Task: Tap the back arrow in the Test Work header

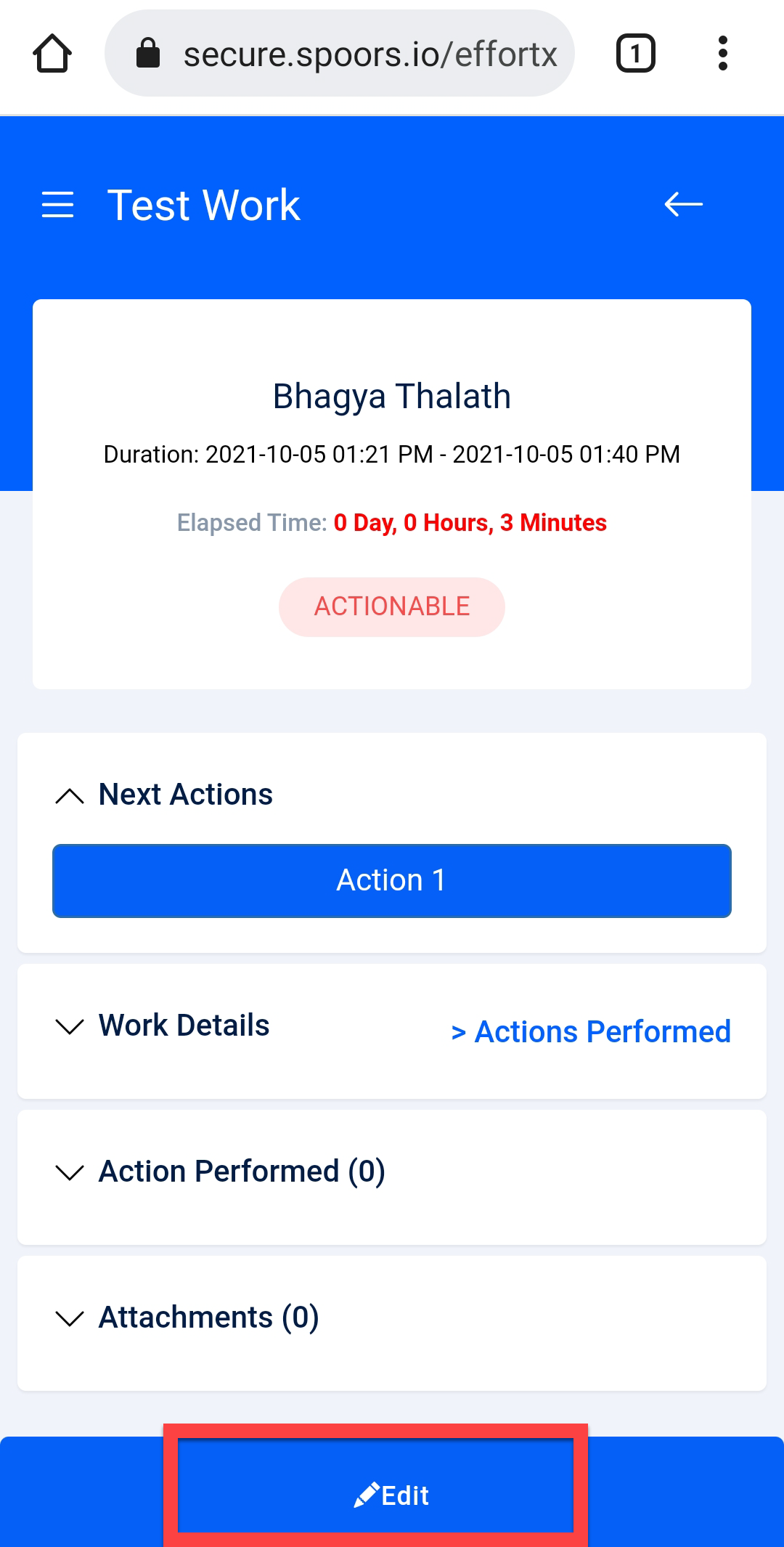Action: pos(681,205)
